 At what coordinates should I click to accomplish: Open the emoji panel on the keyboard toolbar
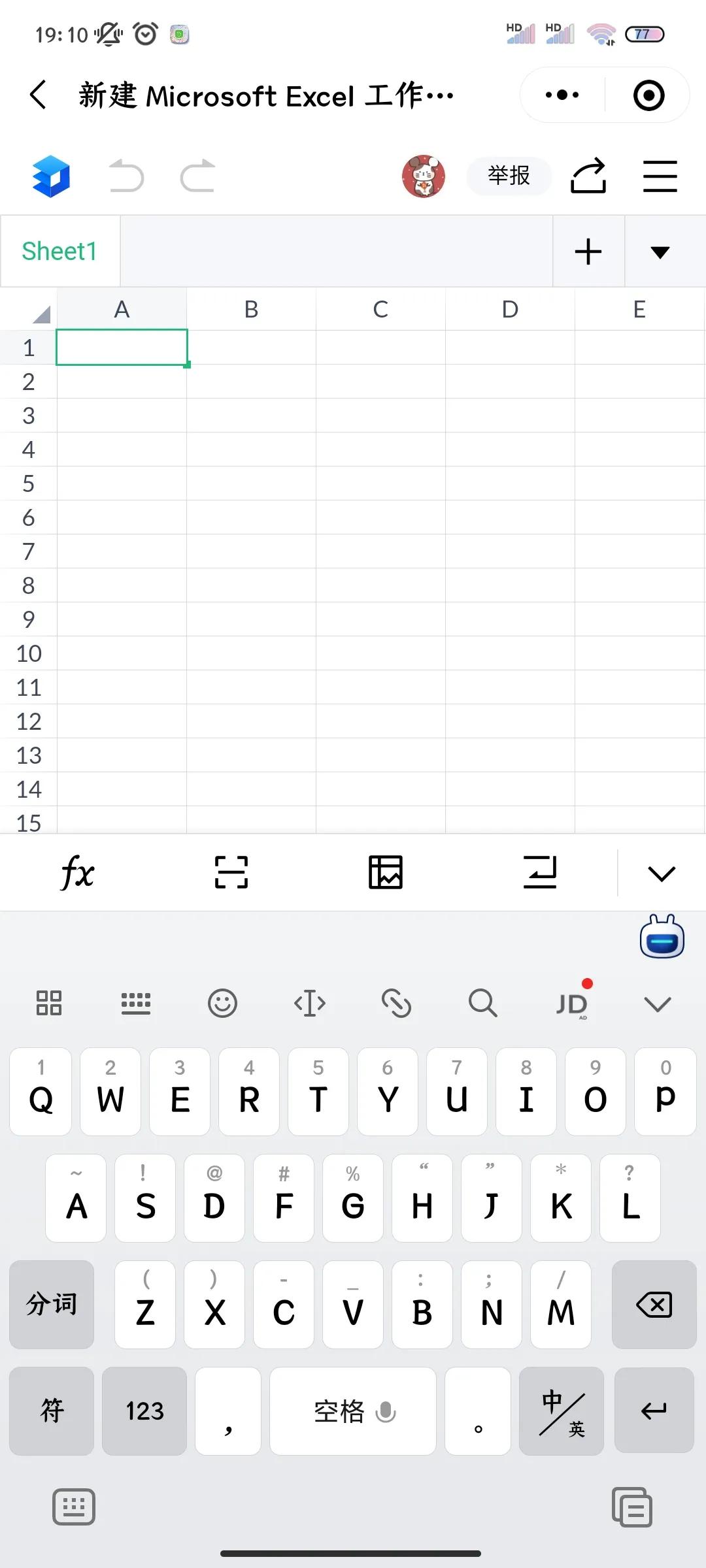click(x=224, y=1004)
